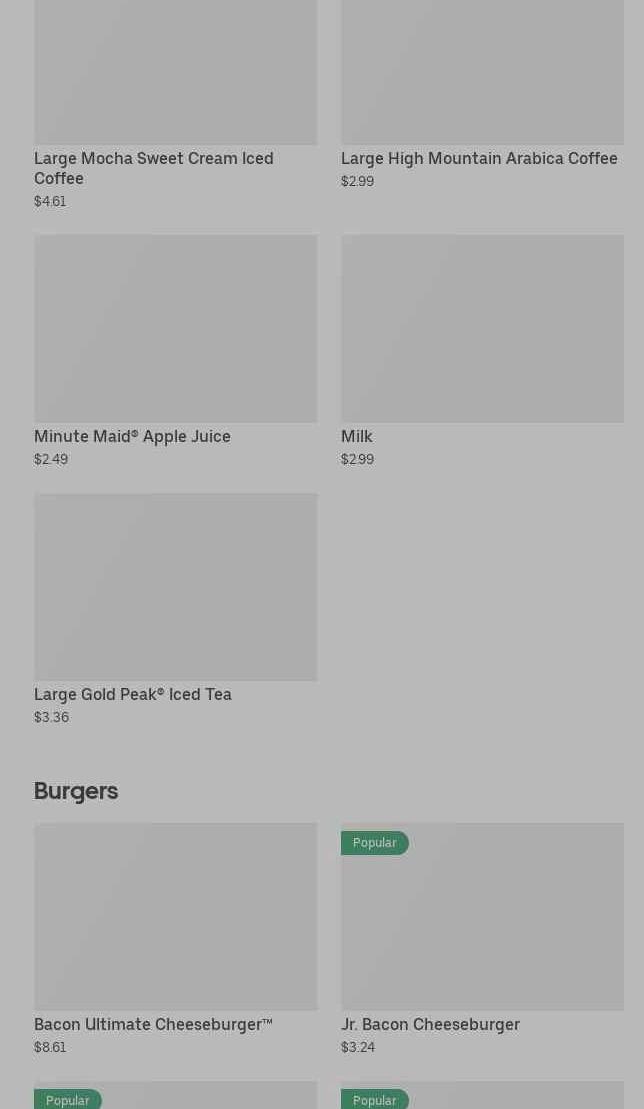Screen dimensions: 644x1109
Task: Choose the Milk menu item
Action: (482, 351)
